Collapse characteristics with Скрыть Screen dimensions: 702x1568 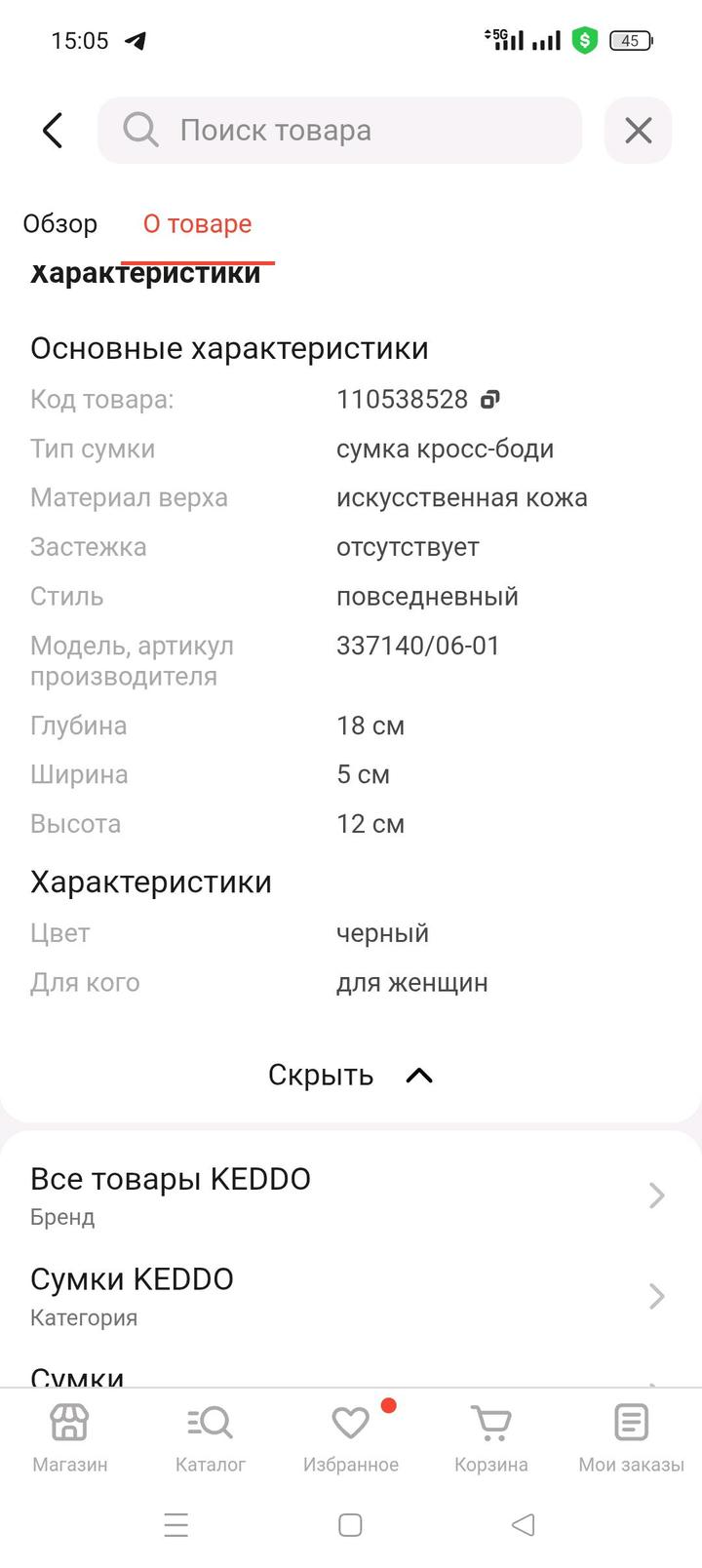[350, 1075]
